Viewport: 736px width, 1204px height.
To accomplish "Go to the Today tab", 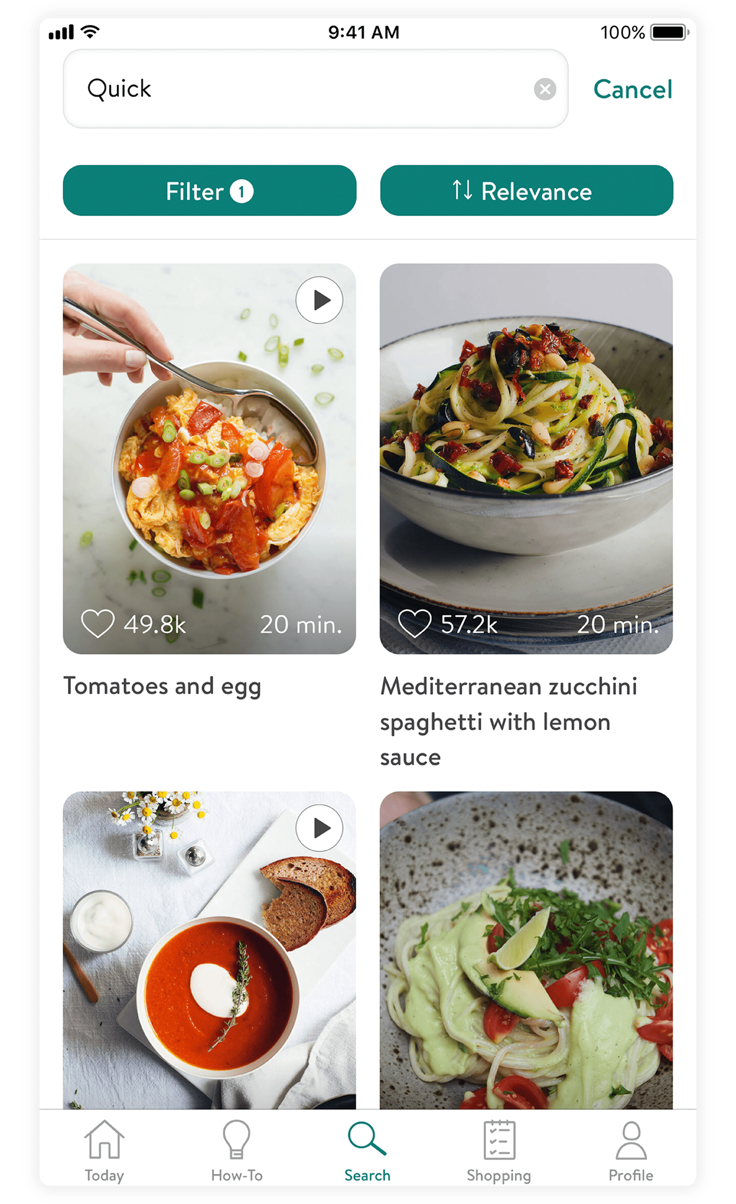I will (x=104, y=1152).
